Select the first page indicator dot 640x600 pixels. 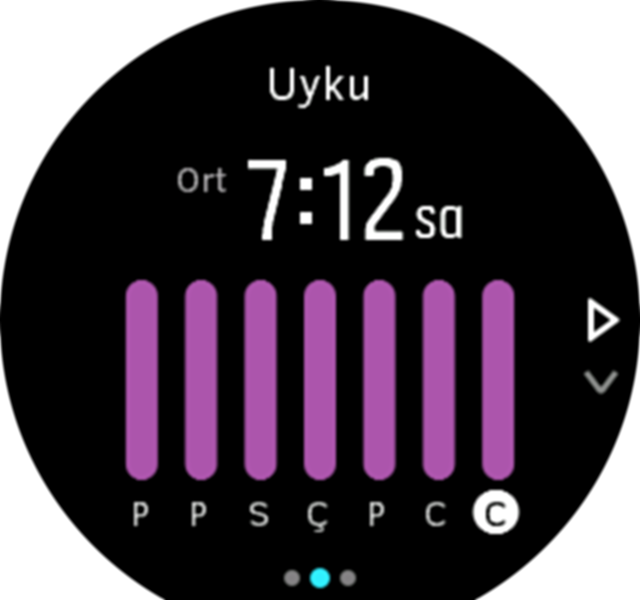(x=292, y=577)
